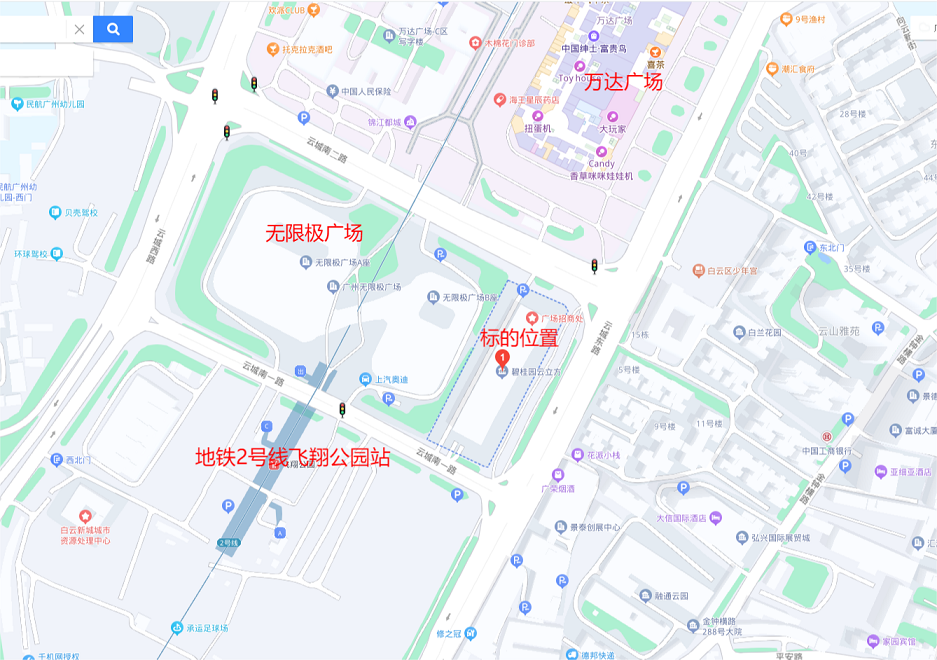Open the 白云新城市资源处理中心 marker
The image size is (937, 660).
tap(85, 515)
